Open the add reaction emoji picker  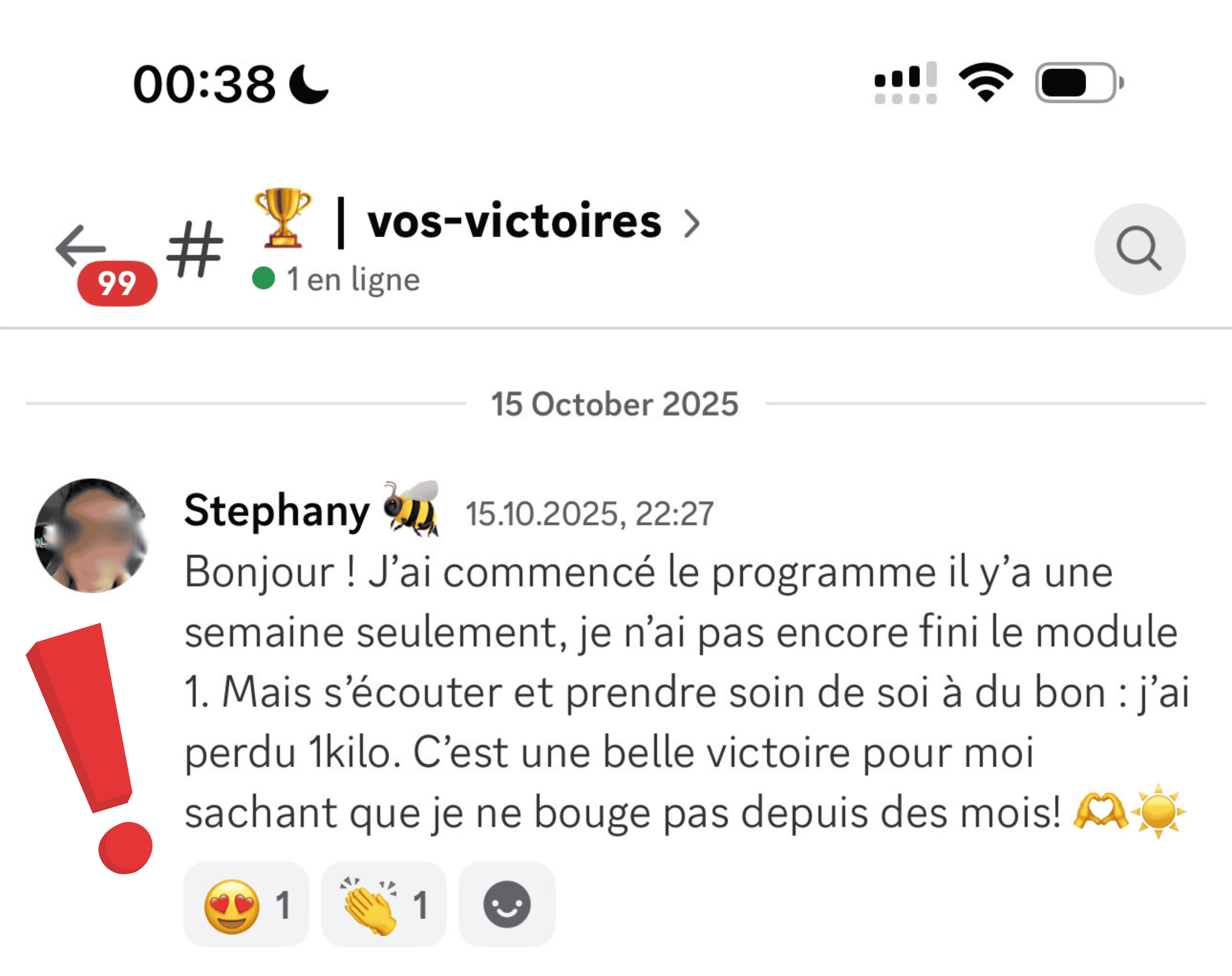point(506,905)
